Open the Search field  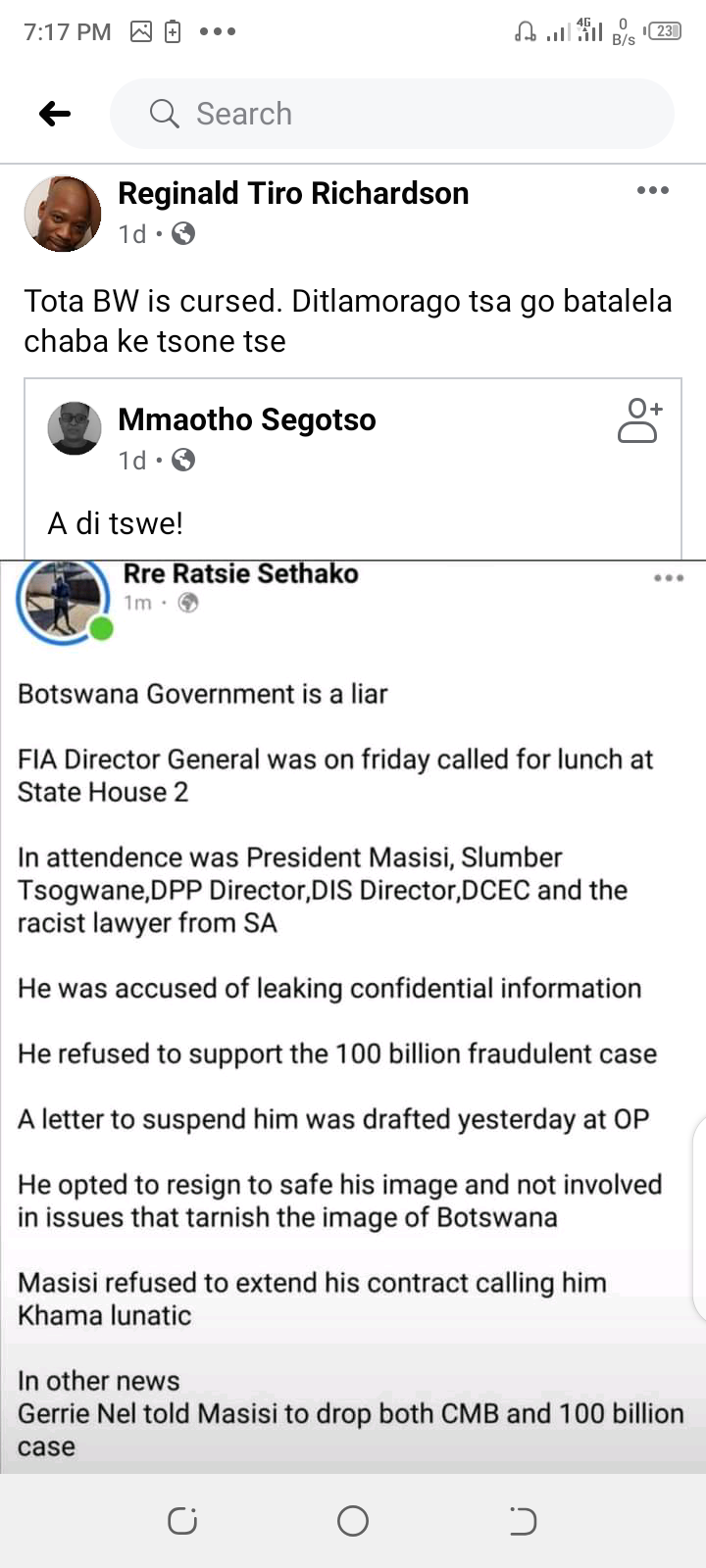392,114
